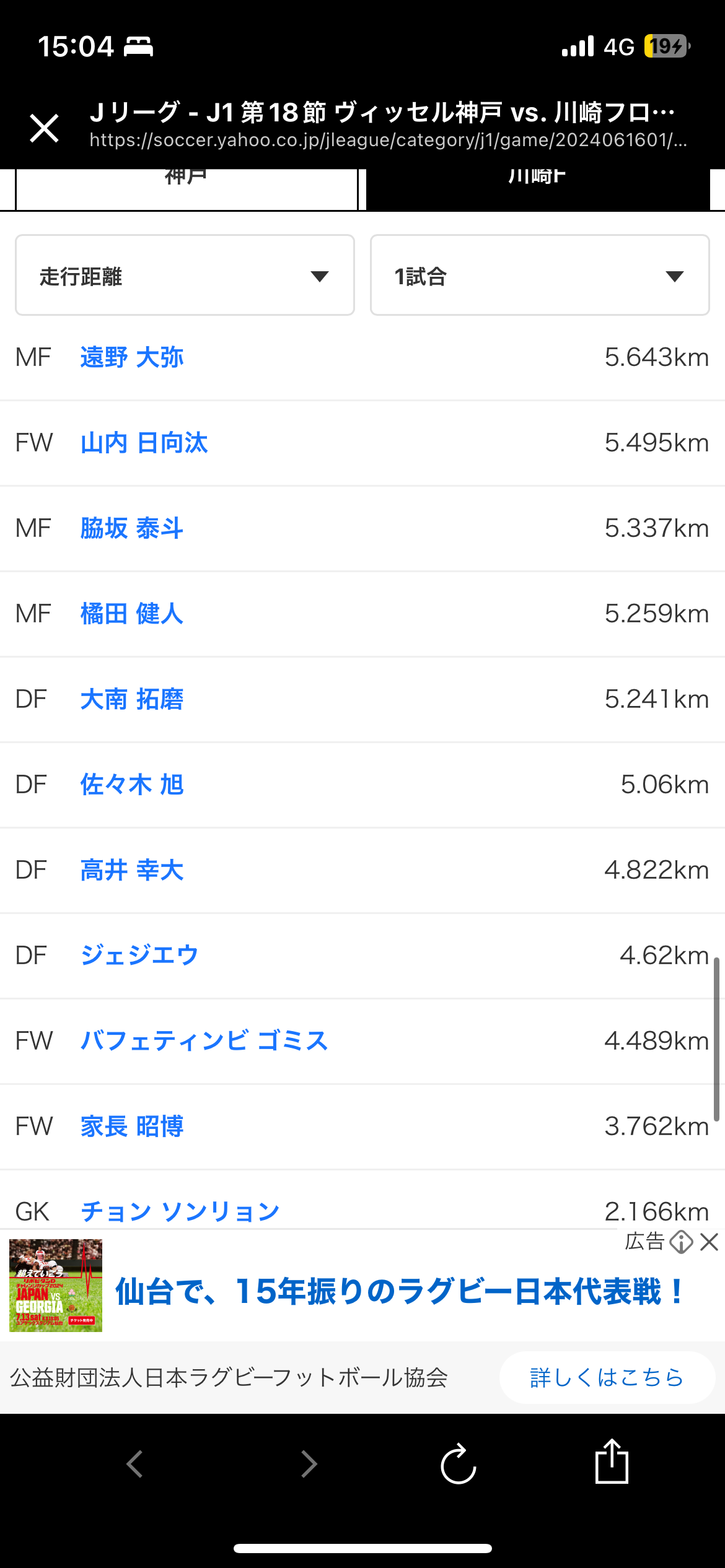View 山内 日向汰 player page
Screen dimensions: 725x1568
[x=144, y=443]
